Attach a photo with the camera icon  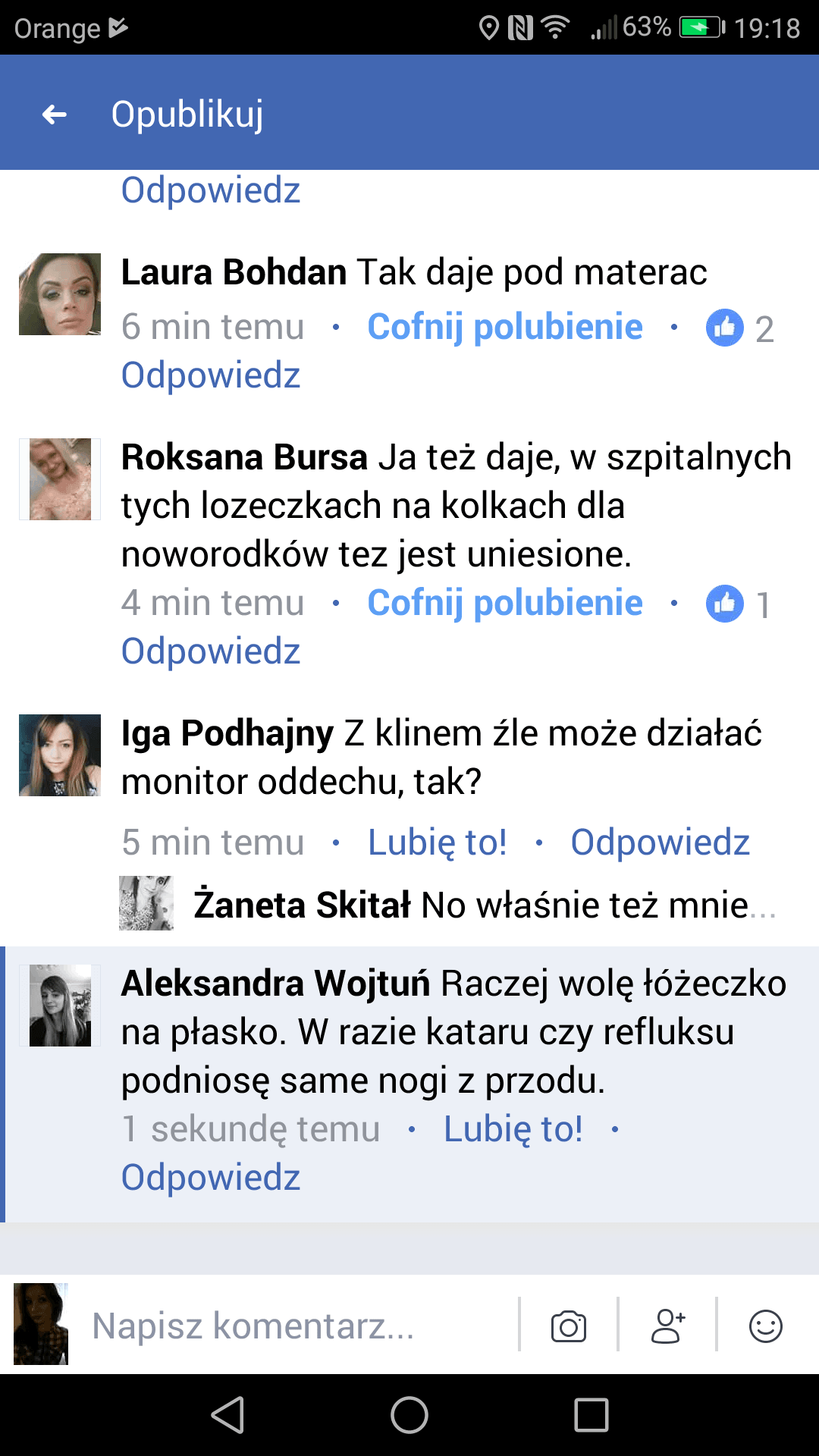point(569,1326)
